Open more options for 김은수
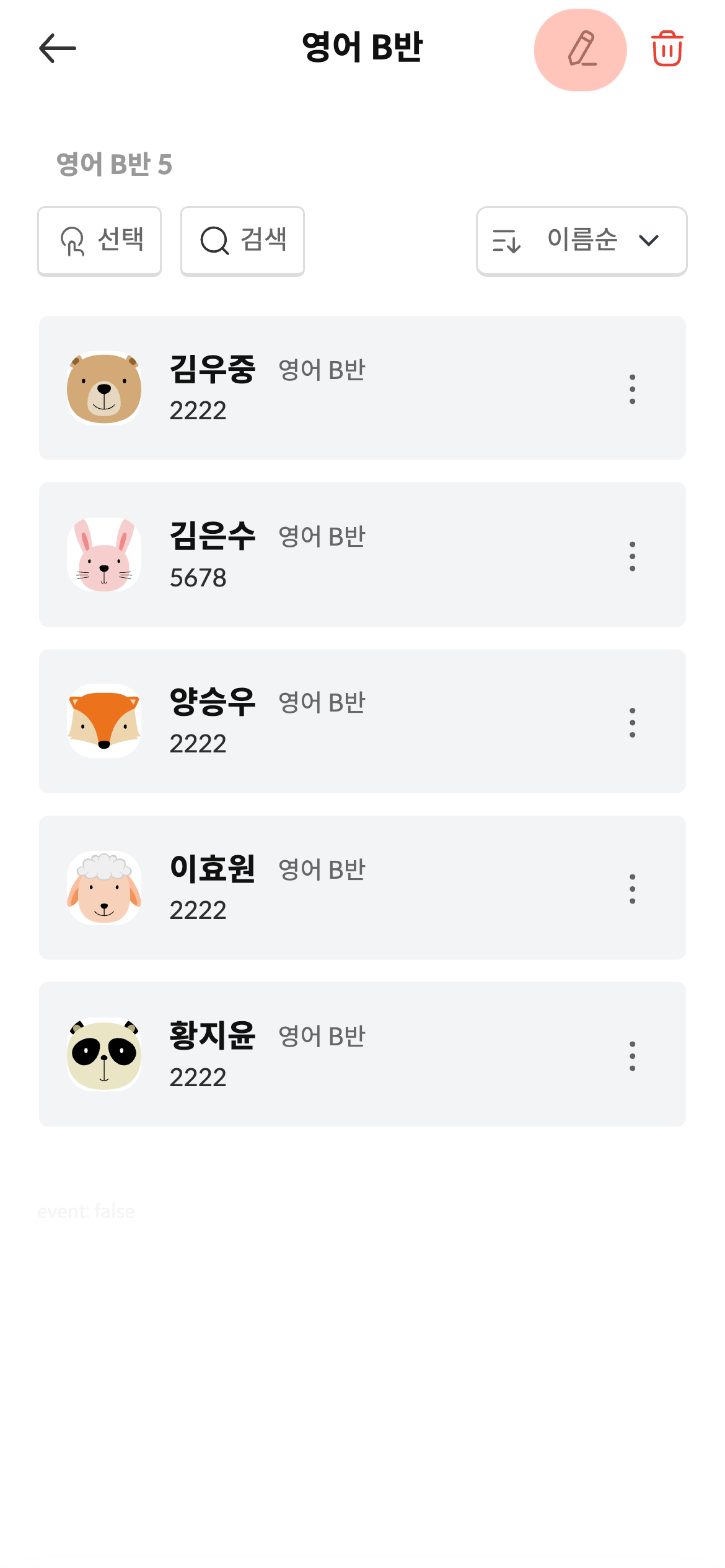The height and width of the screenshot is (1568, 725). tap(632, 556)
